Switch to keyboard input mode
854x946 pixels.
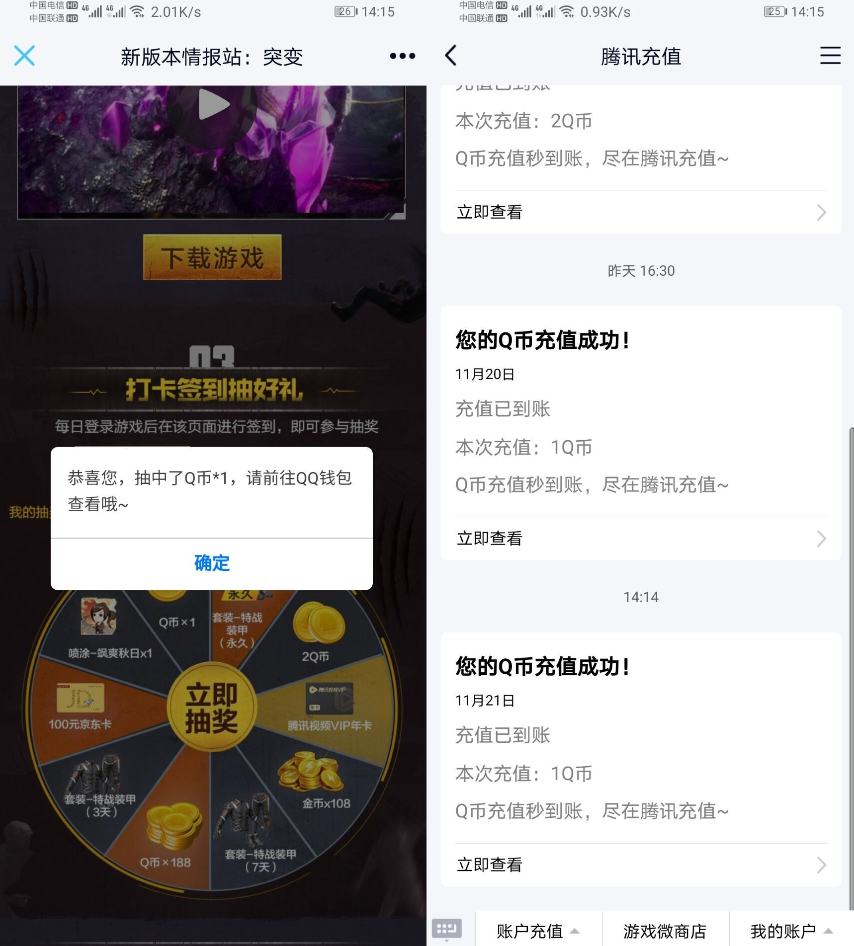447,930
